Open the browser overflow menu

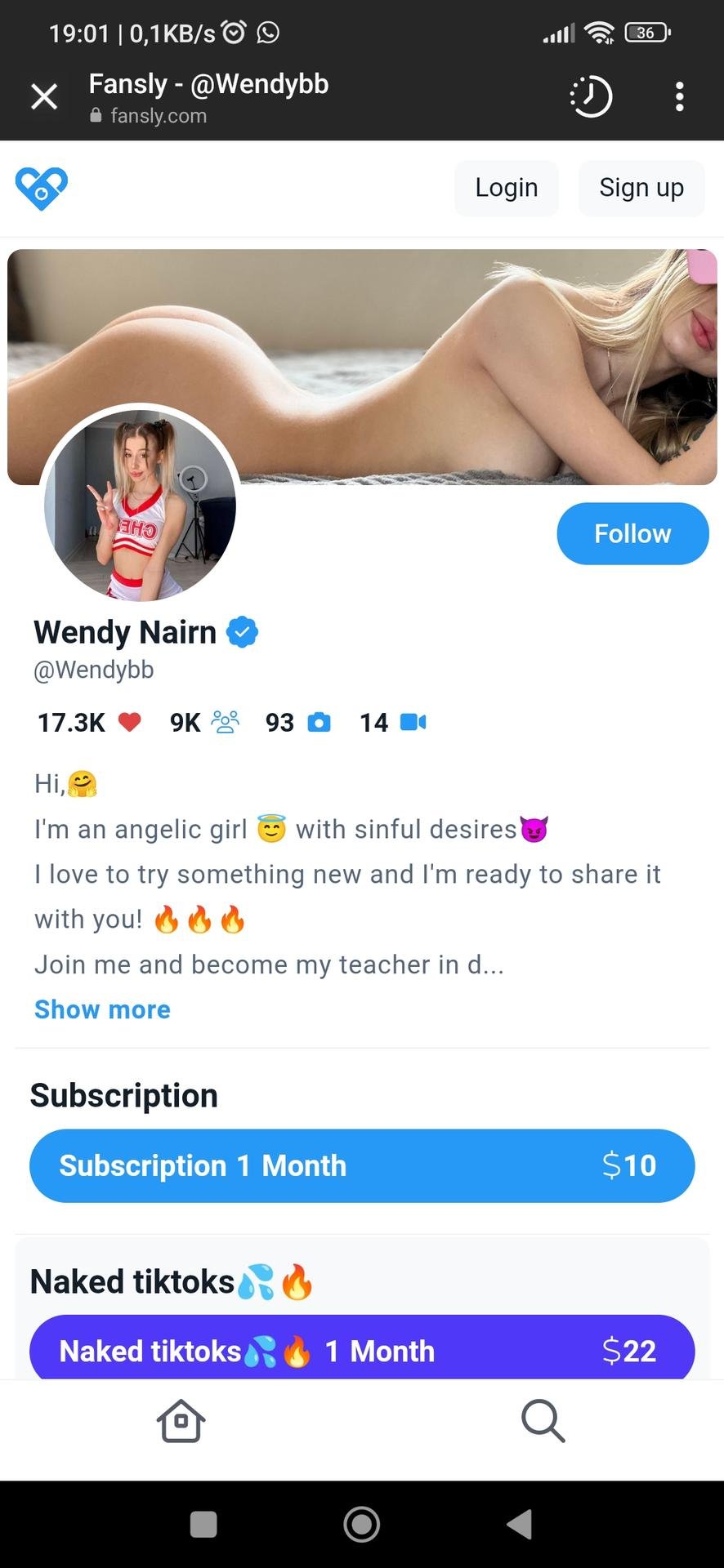tap(679, 96)
